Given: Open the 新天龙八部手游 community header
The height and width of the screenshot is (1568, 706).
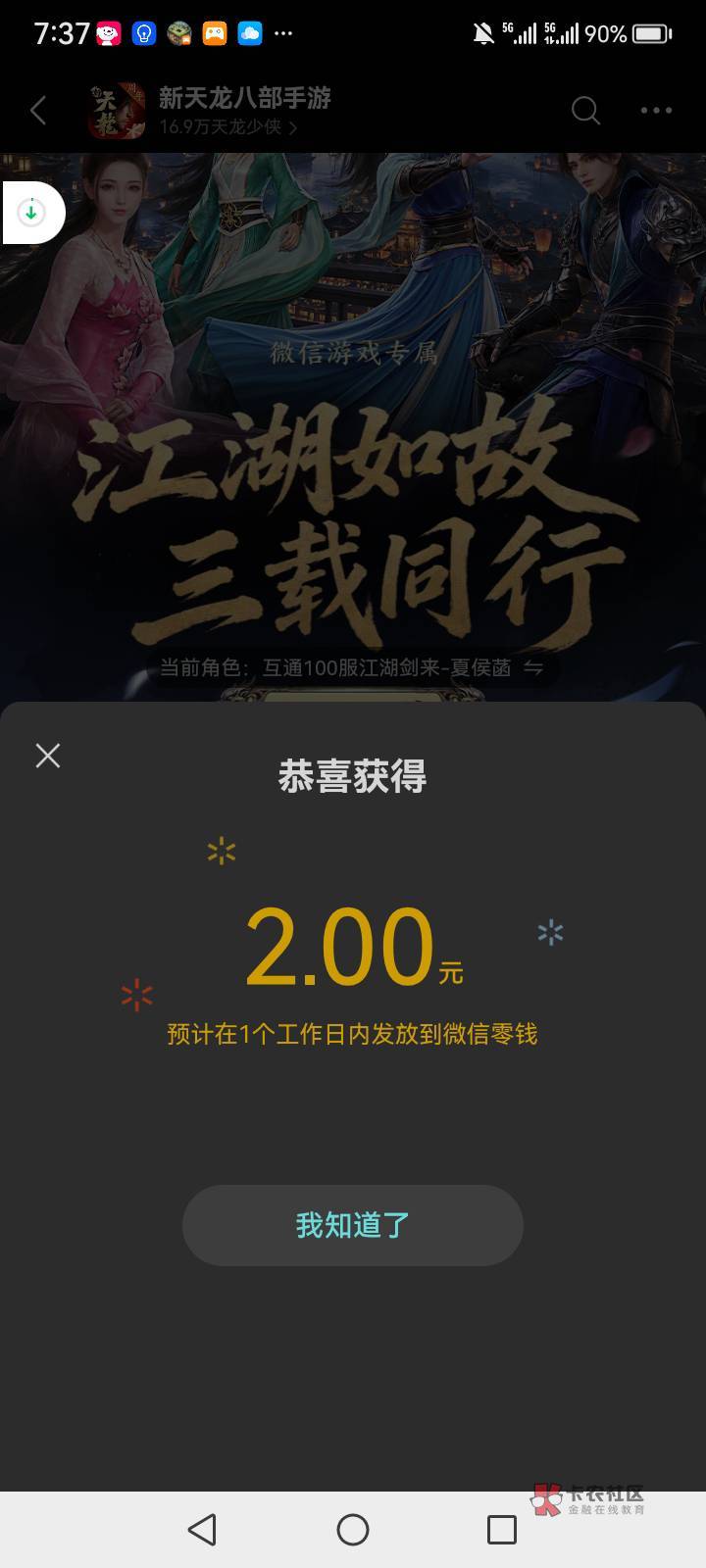Looking at the screenshot, I should [245, 111].
